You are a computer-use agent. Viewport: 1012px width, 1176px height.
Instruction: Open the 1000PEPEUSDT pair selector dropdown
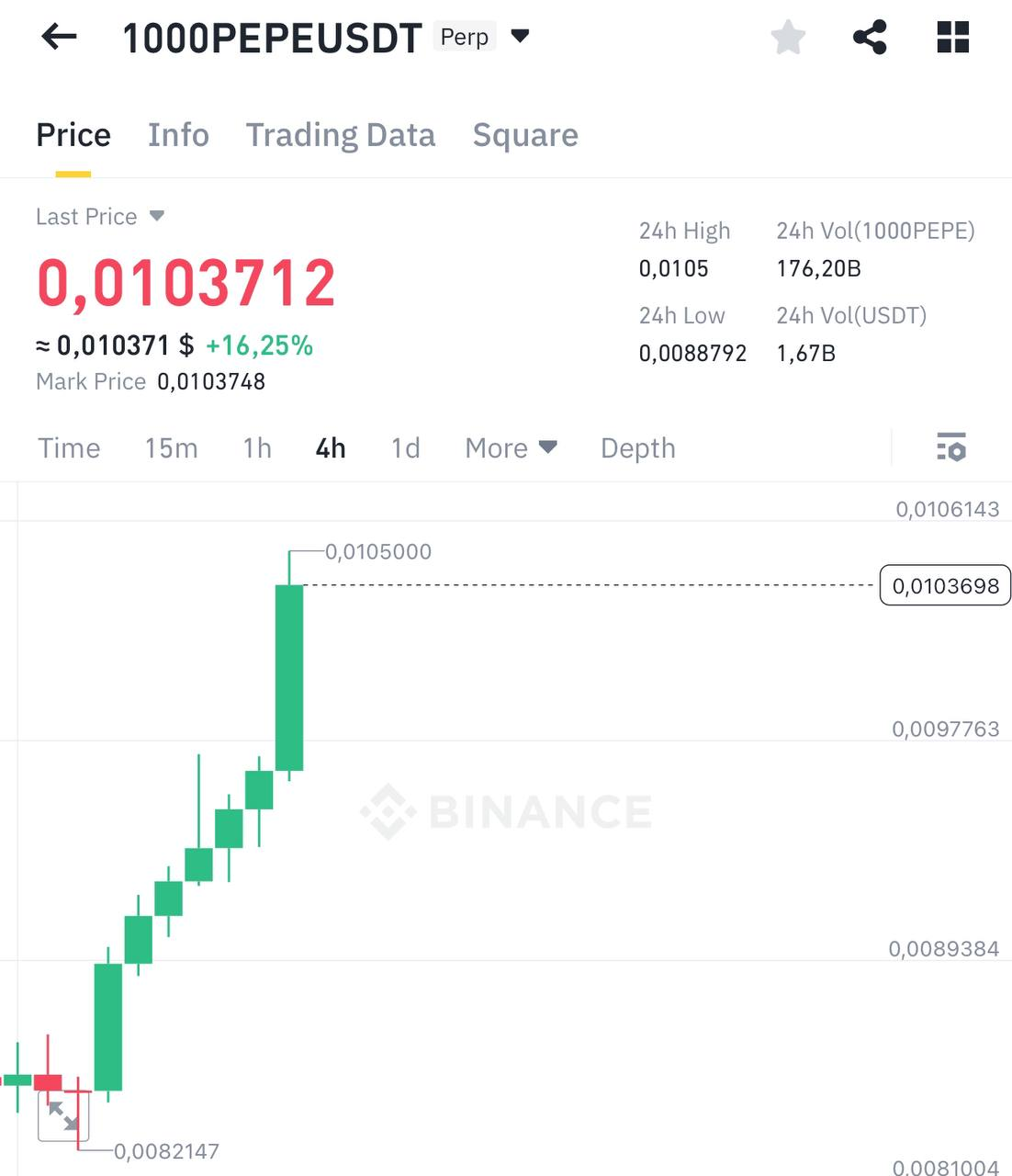[520, 37]
